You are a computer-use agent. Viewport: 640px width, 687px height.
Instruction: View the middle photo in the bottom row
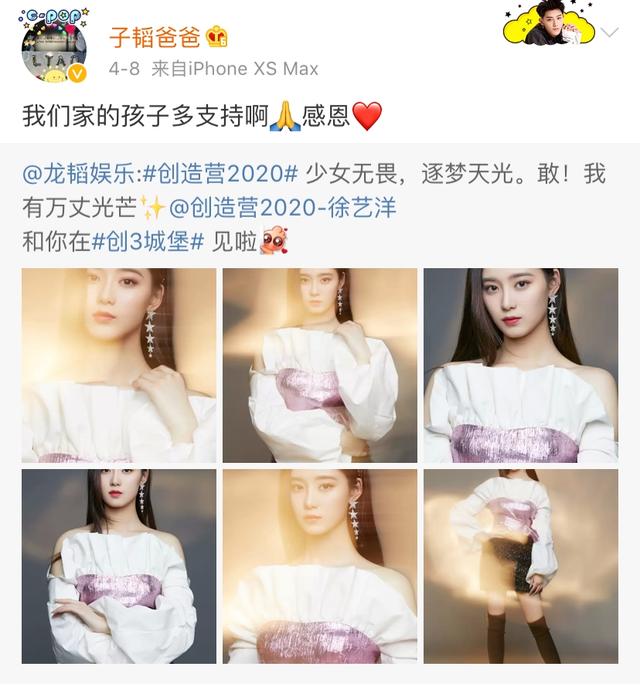coord(320,566)
